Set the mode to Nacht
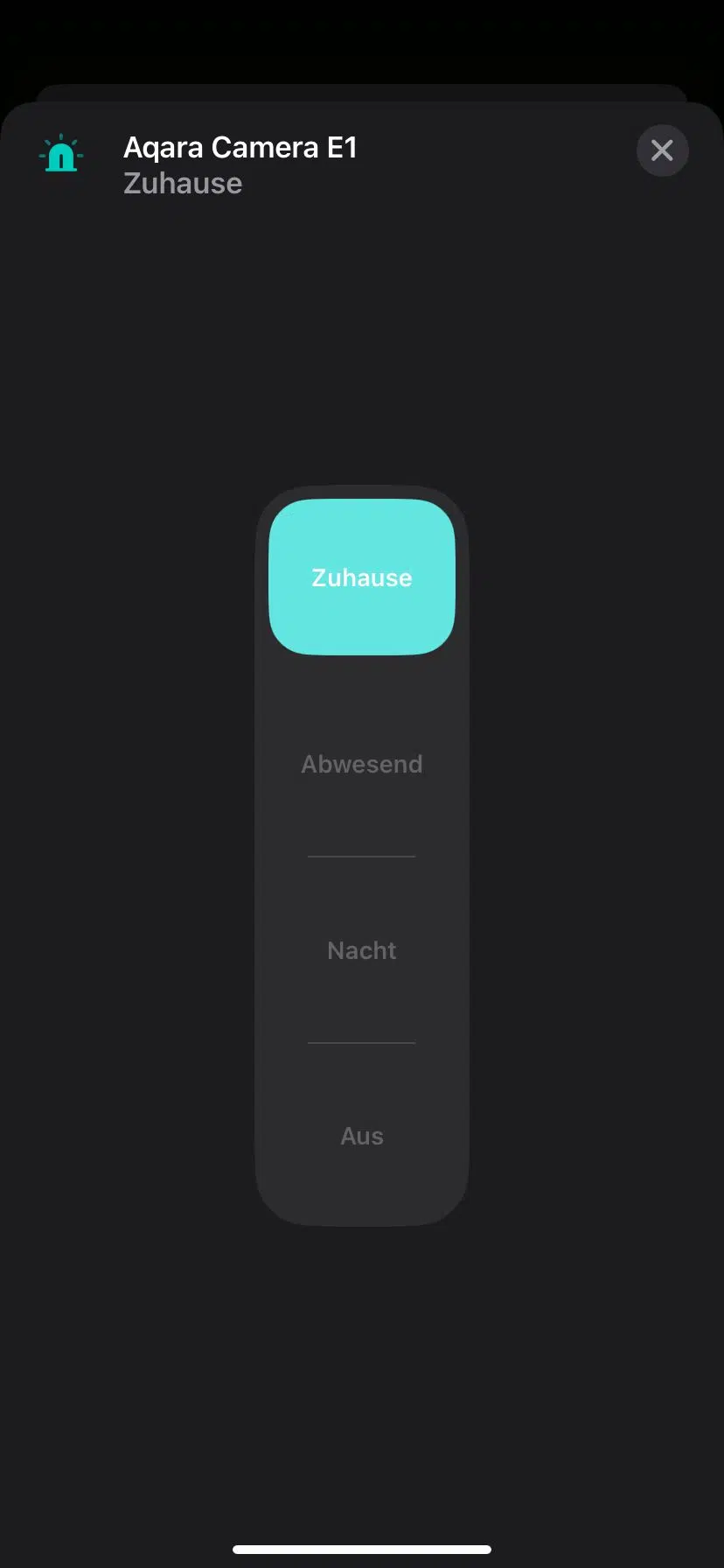The width and height of the screenshot is (724, 1568). click(362, 950)
